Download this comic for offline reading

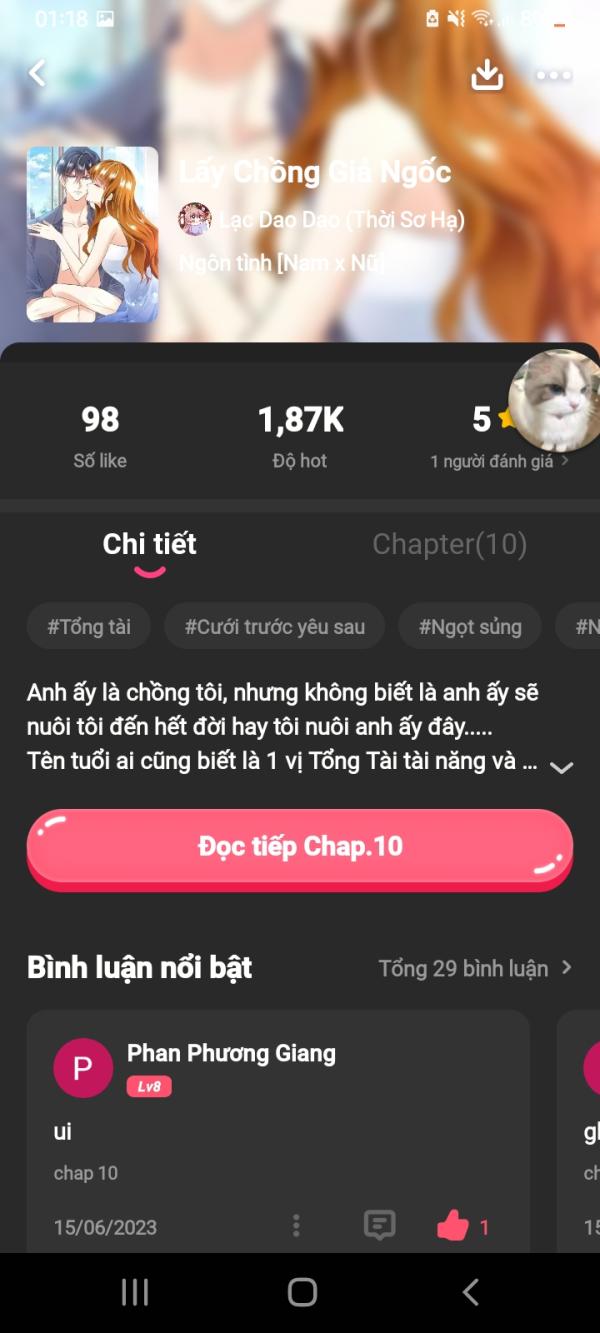[487, 74]
